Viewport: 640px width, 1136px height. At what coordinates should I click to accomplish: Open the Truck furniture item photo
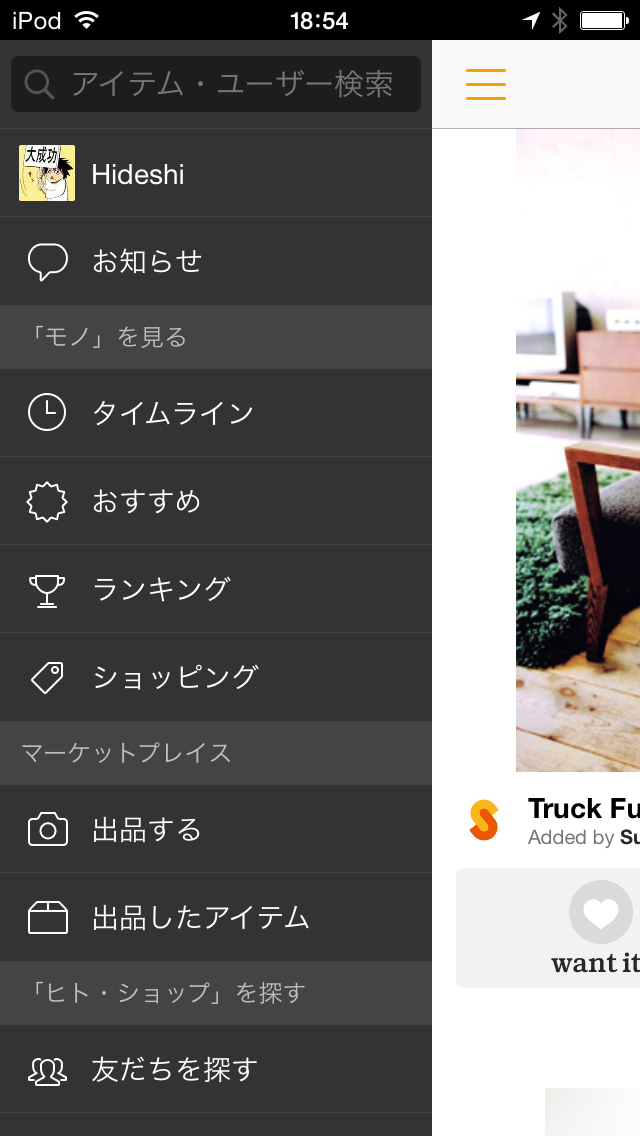[578, 450]
